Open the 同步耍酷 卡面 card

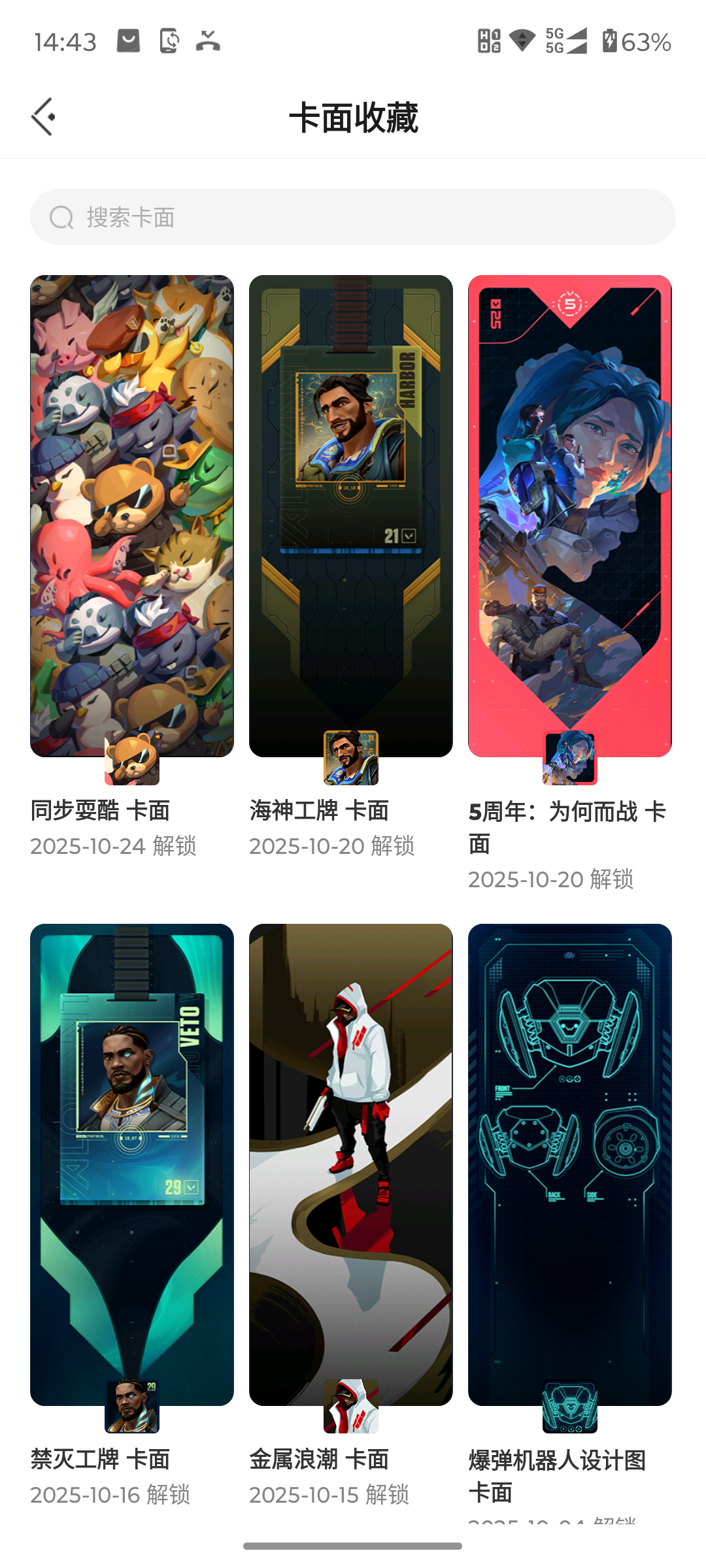pyautogui.click(x=132, y=516)
